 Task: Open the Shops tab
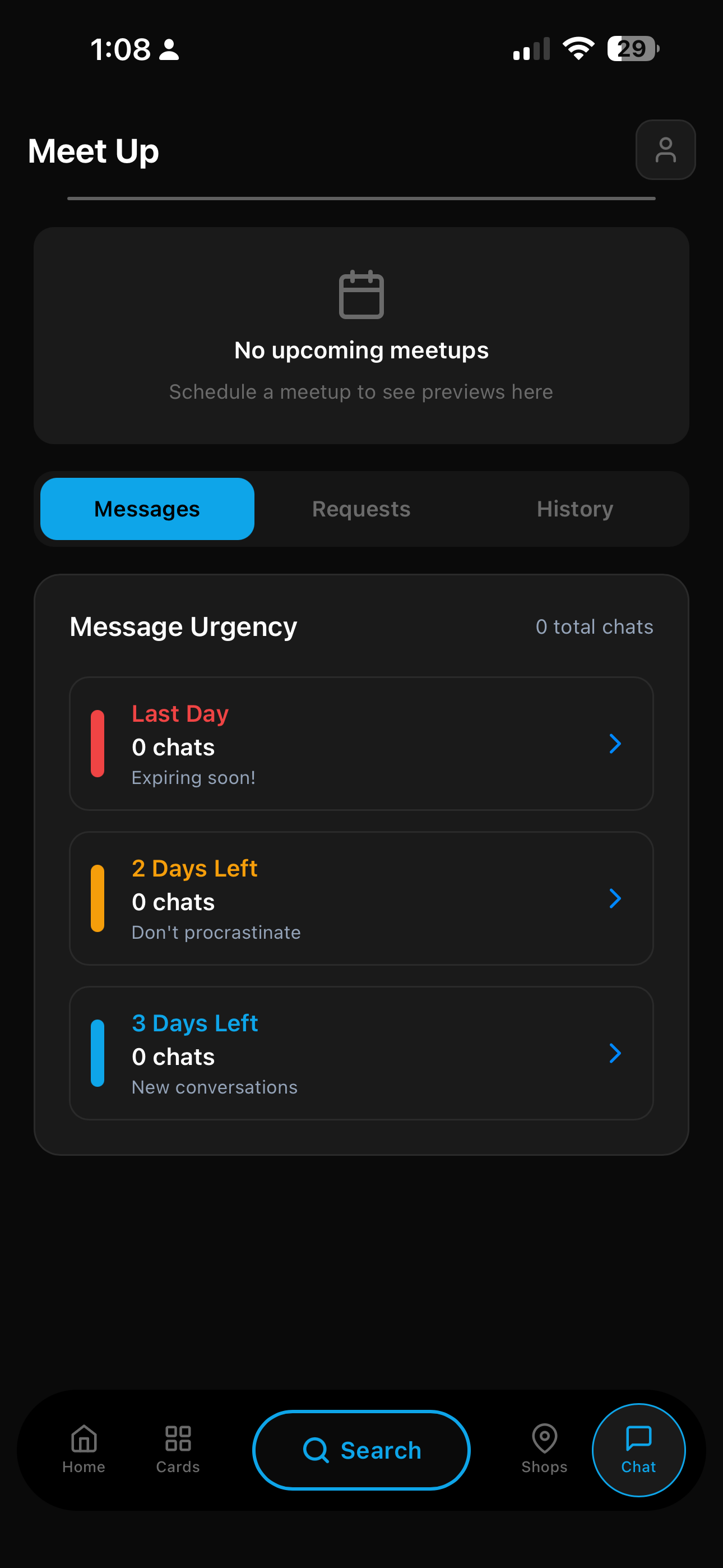(544, 1449)
